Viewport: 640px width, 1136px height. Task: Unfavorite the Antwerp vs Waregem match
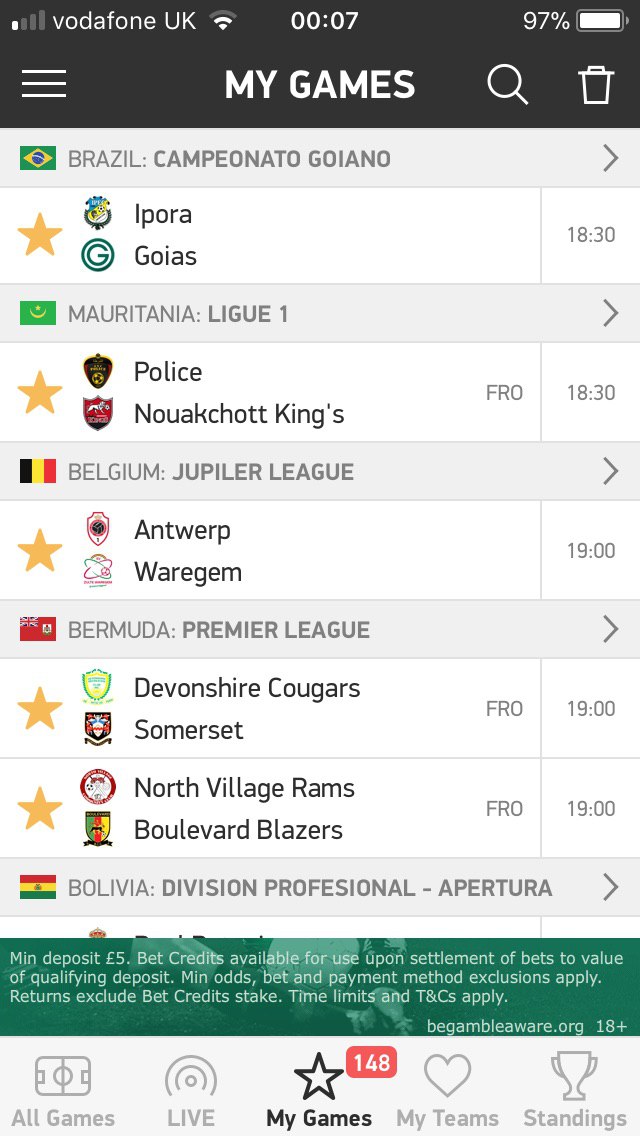[x=40, y=551]
